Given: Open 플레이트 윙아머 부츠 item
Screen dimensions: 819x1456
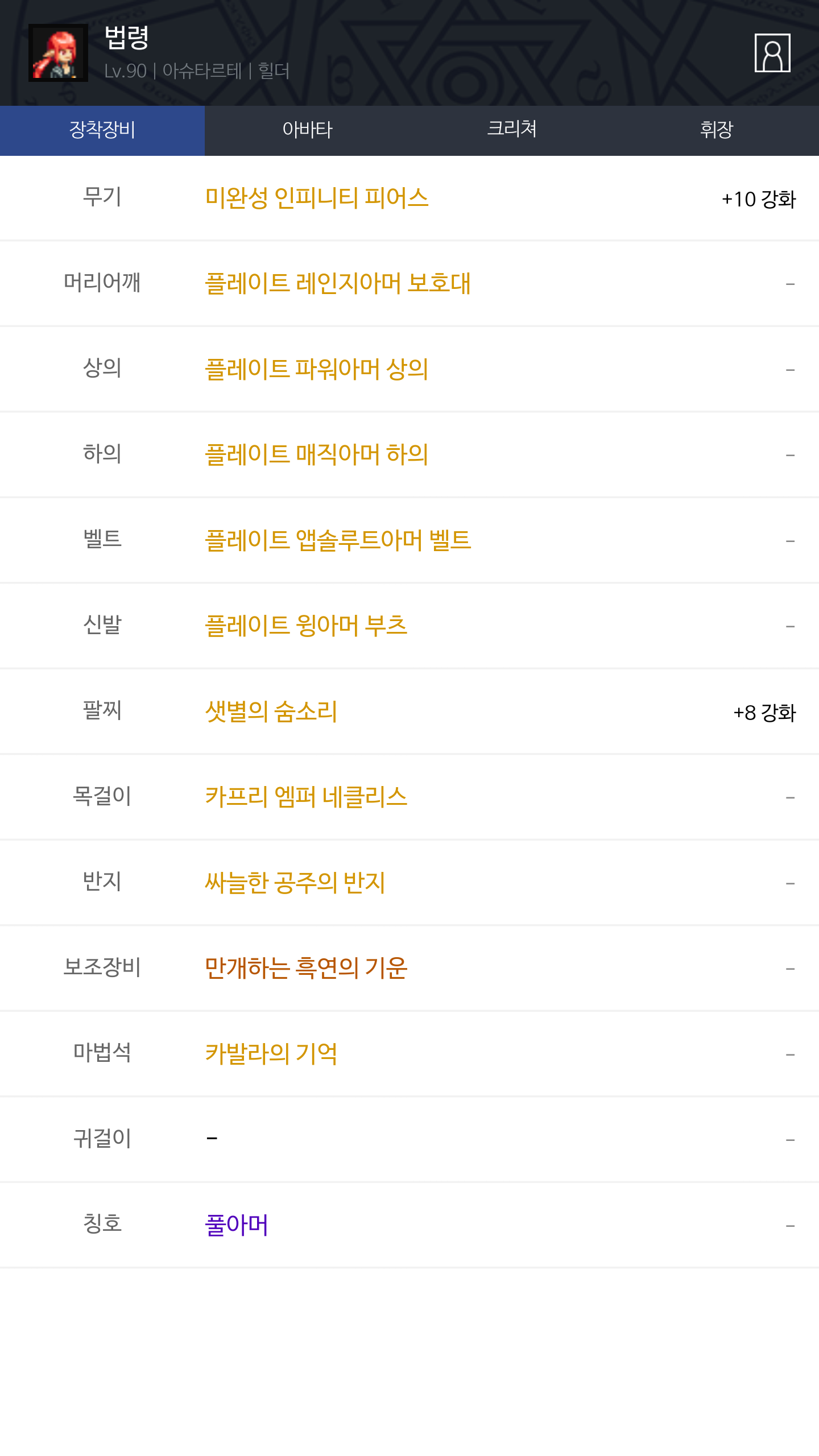Looking at the screenshot, I should click(x=306, y=625).
